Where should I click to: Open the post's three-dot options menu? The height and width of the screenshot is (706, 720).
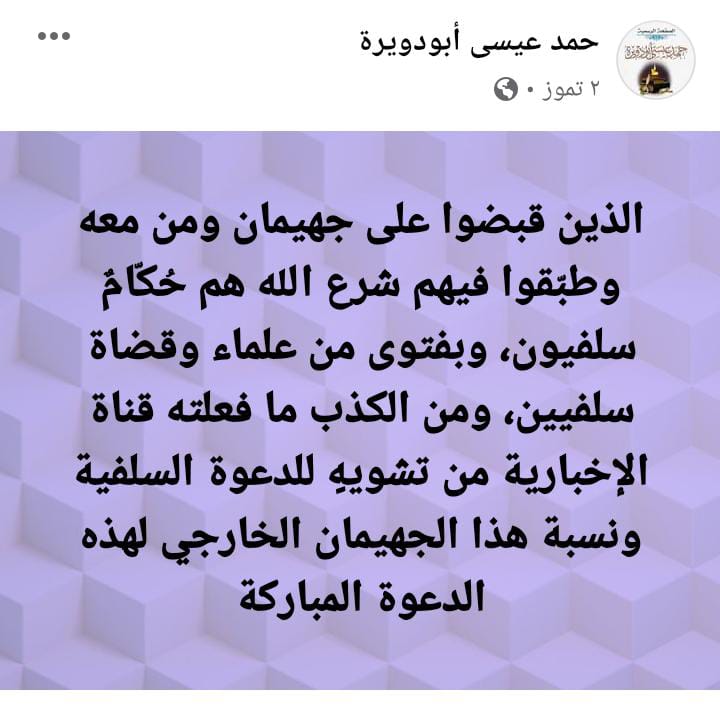pos(54,37)
